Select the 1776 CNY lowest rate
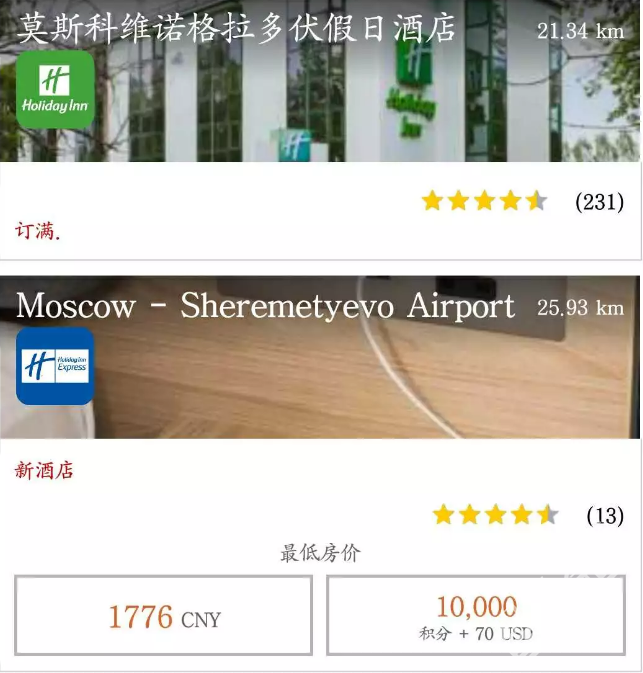Screen dimensions: 643x673 164,616
